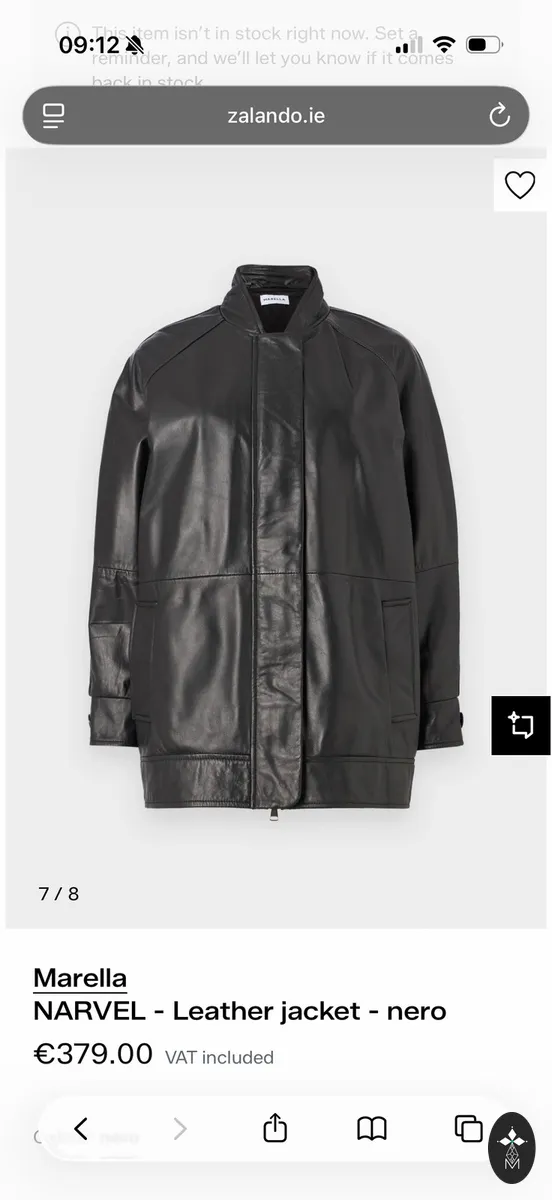
Task: Open the reader/page menu in address bar
Action: [x=53, y=116]
